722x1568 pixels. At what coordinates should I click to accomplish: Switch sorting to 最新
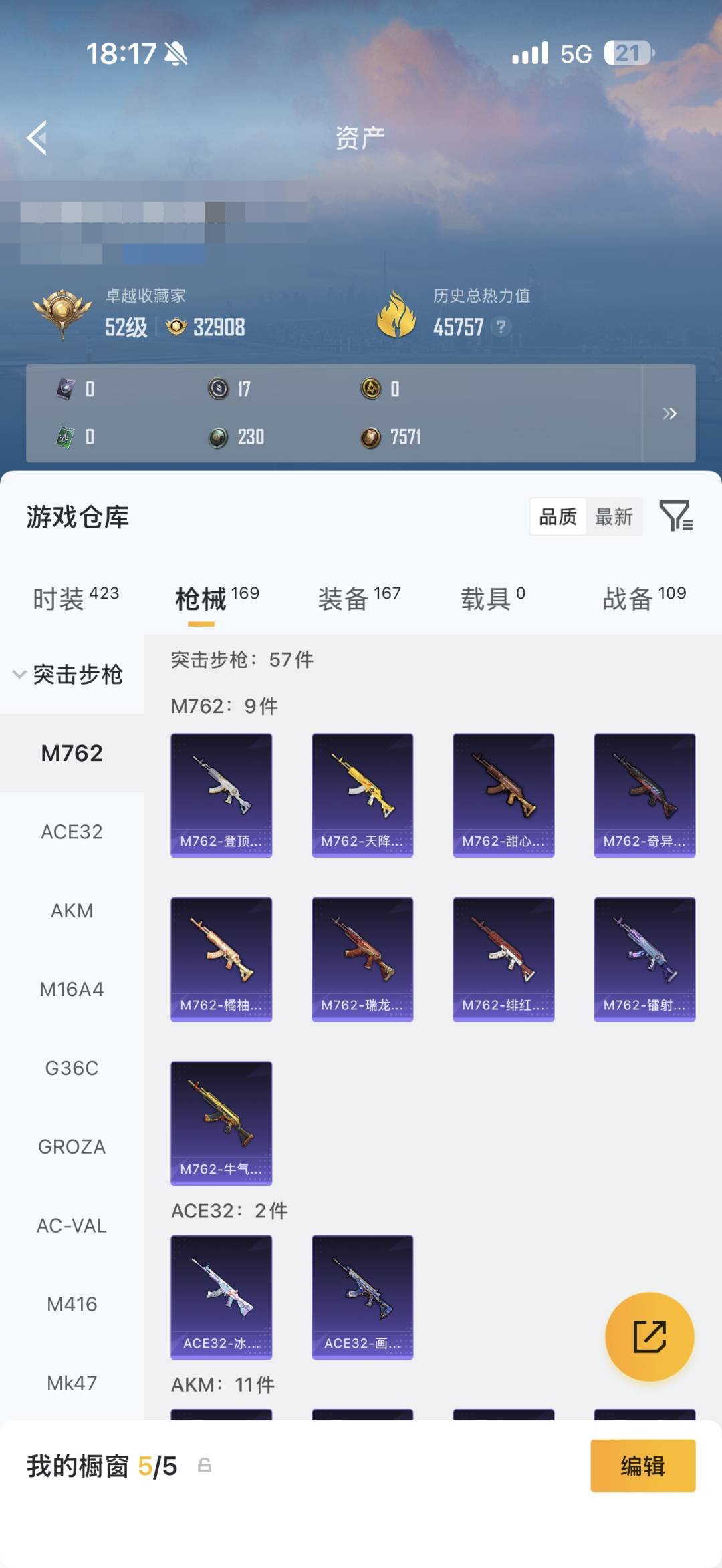[x=614, y=517]
